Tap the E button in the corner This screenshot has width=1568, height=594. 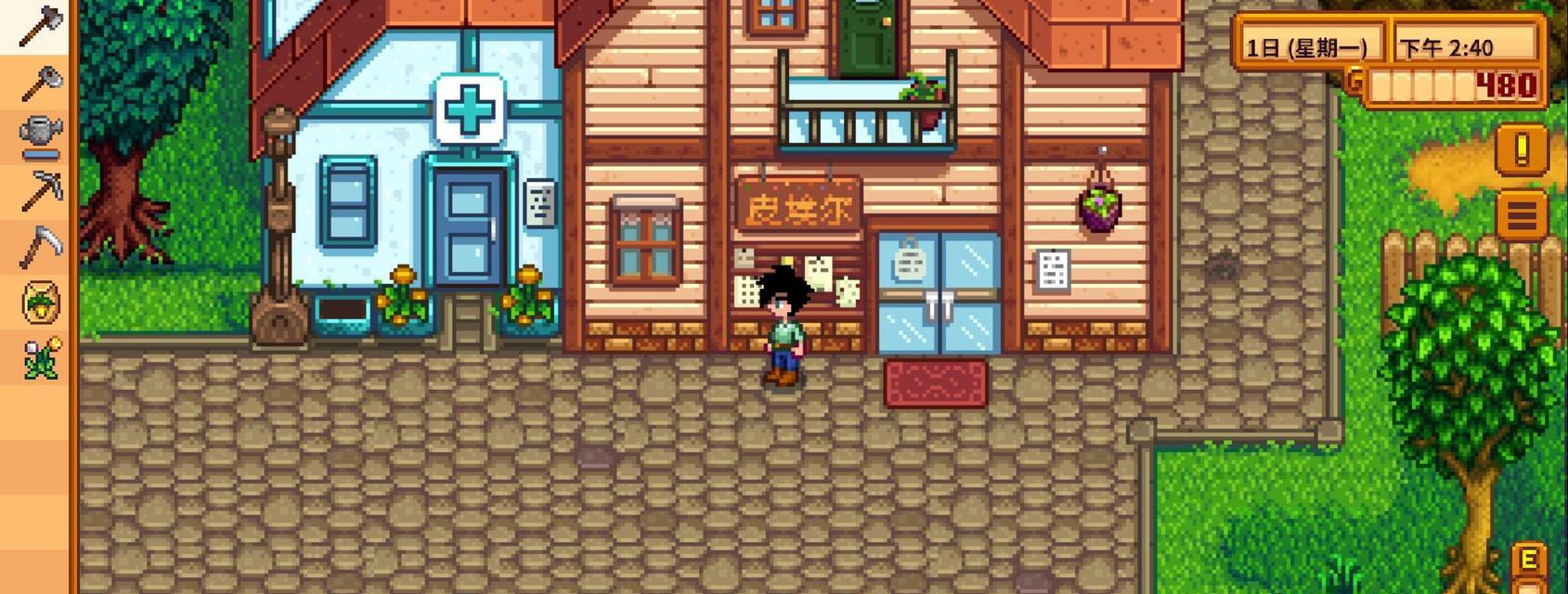pos(1528,560)
